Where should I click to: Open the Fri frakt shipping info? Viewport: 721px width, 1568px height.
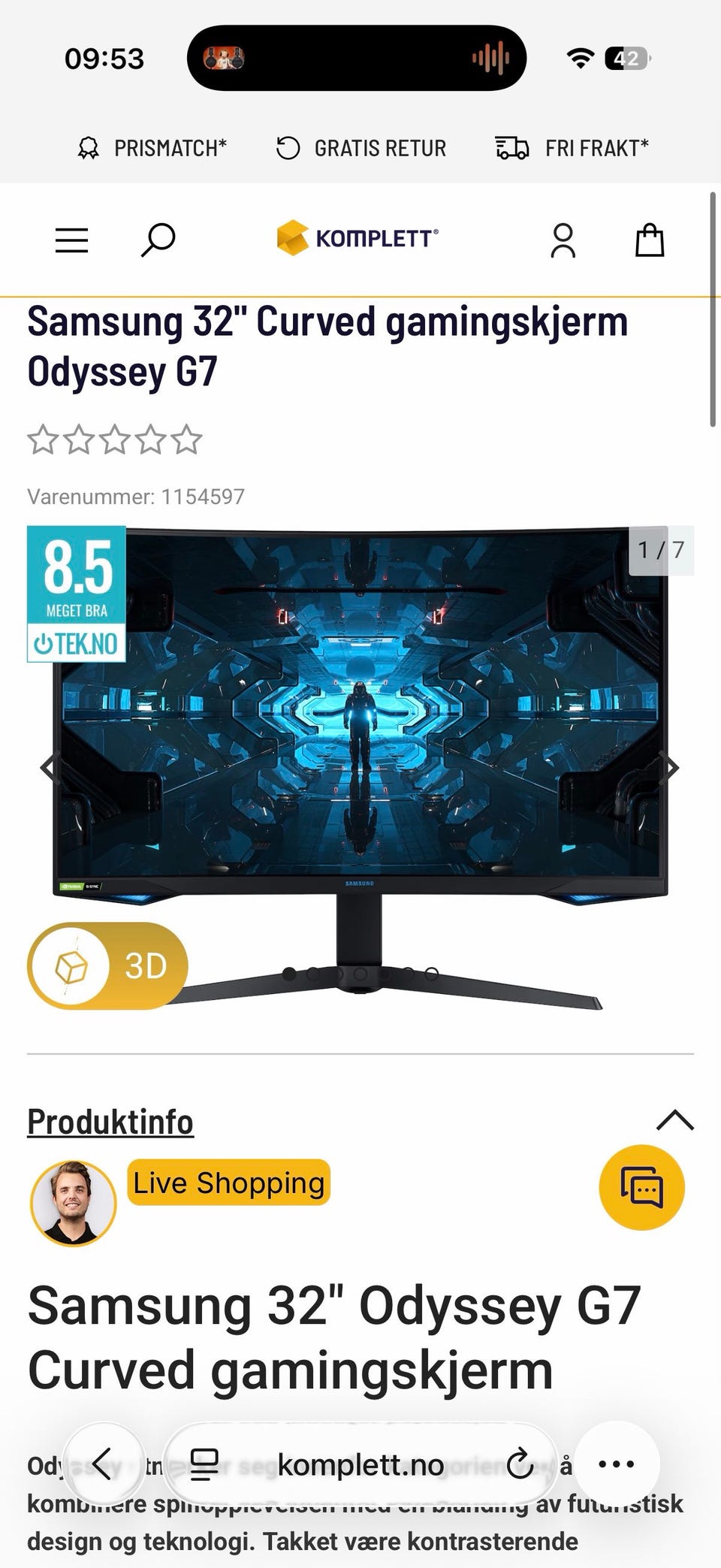(x=571, y=147)
